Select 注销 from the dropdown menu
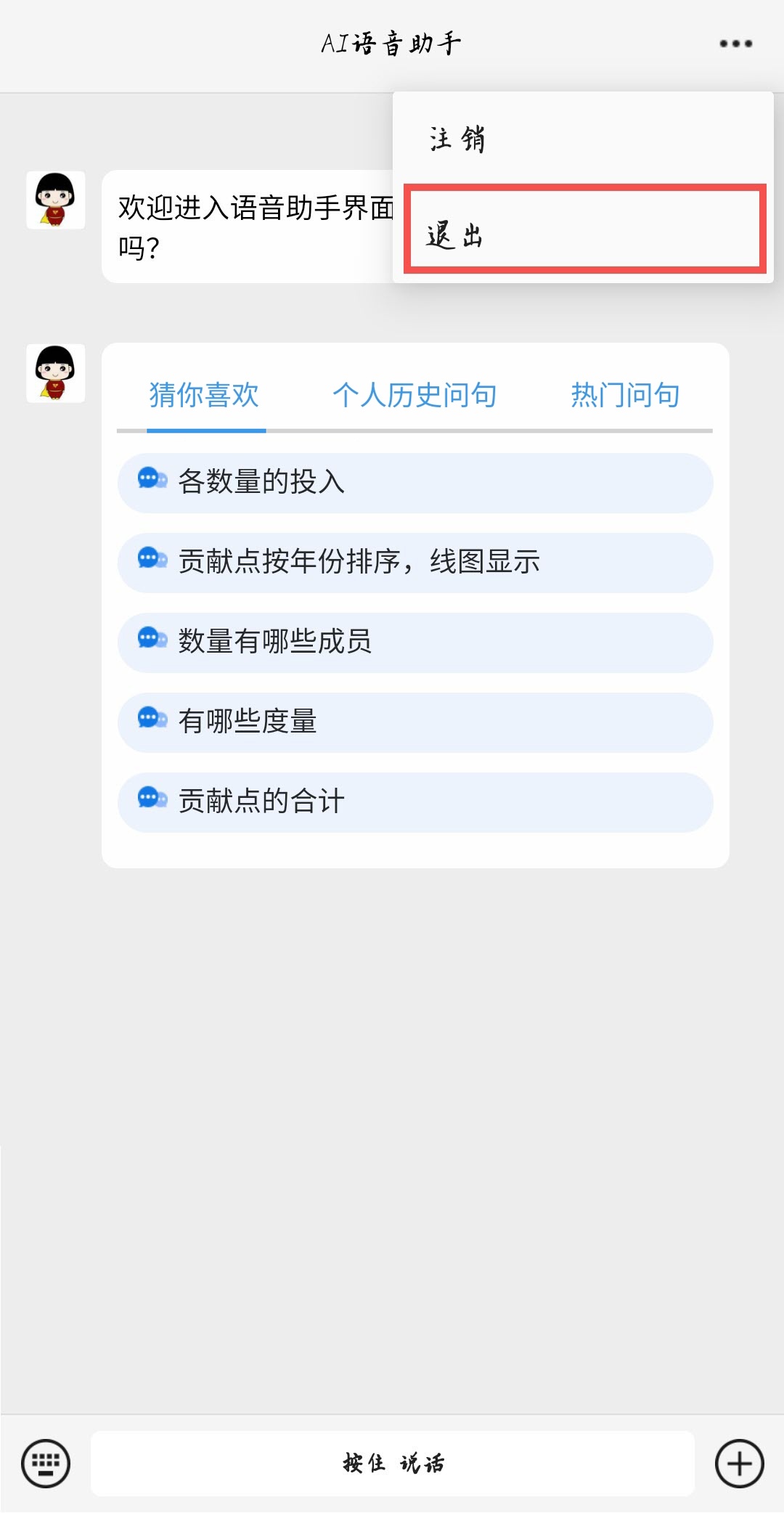Screen dimensions: 784x1513 click(583, 139)
